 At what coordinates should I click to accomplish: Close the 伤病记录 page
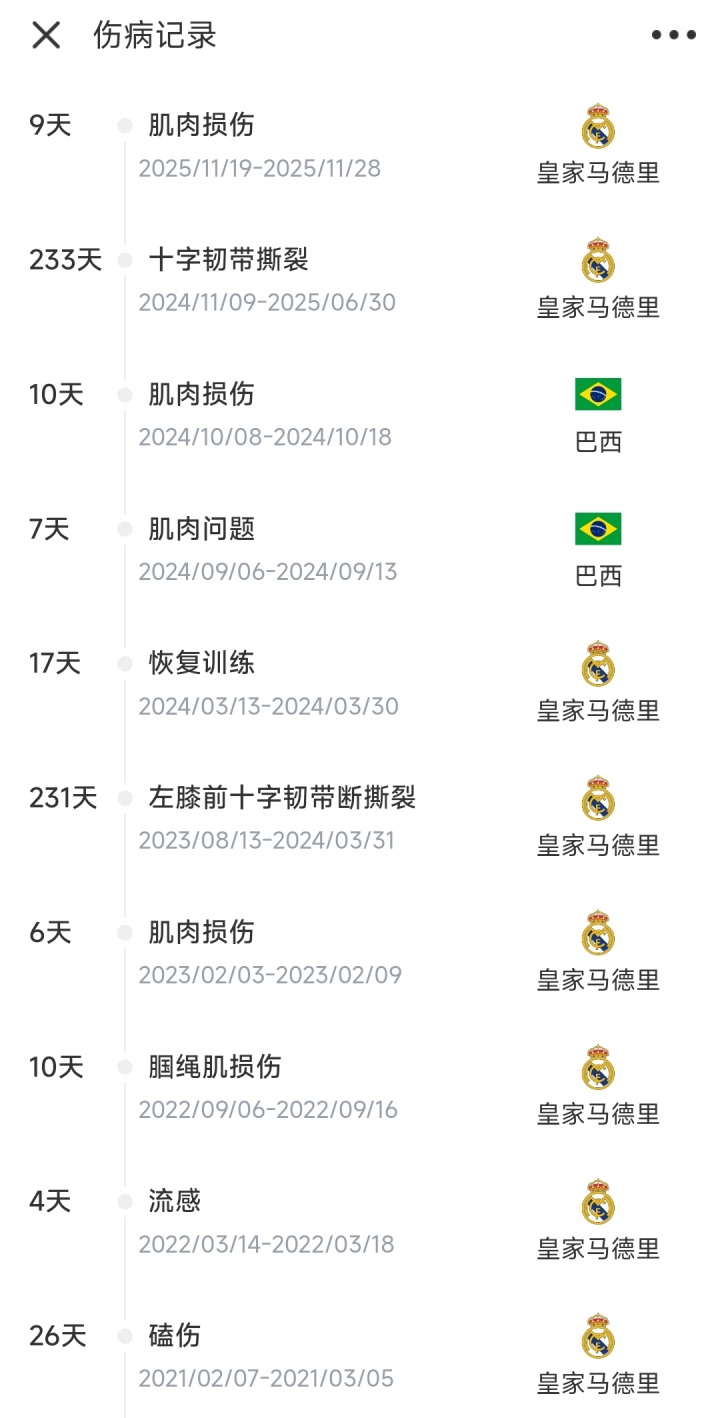pyautogui.click(x=46, y=36)
